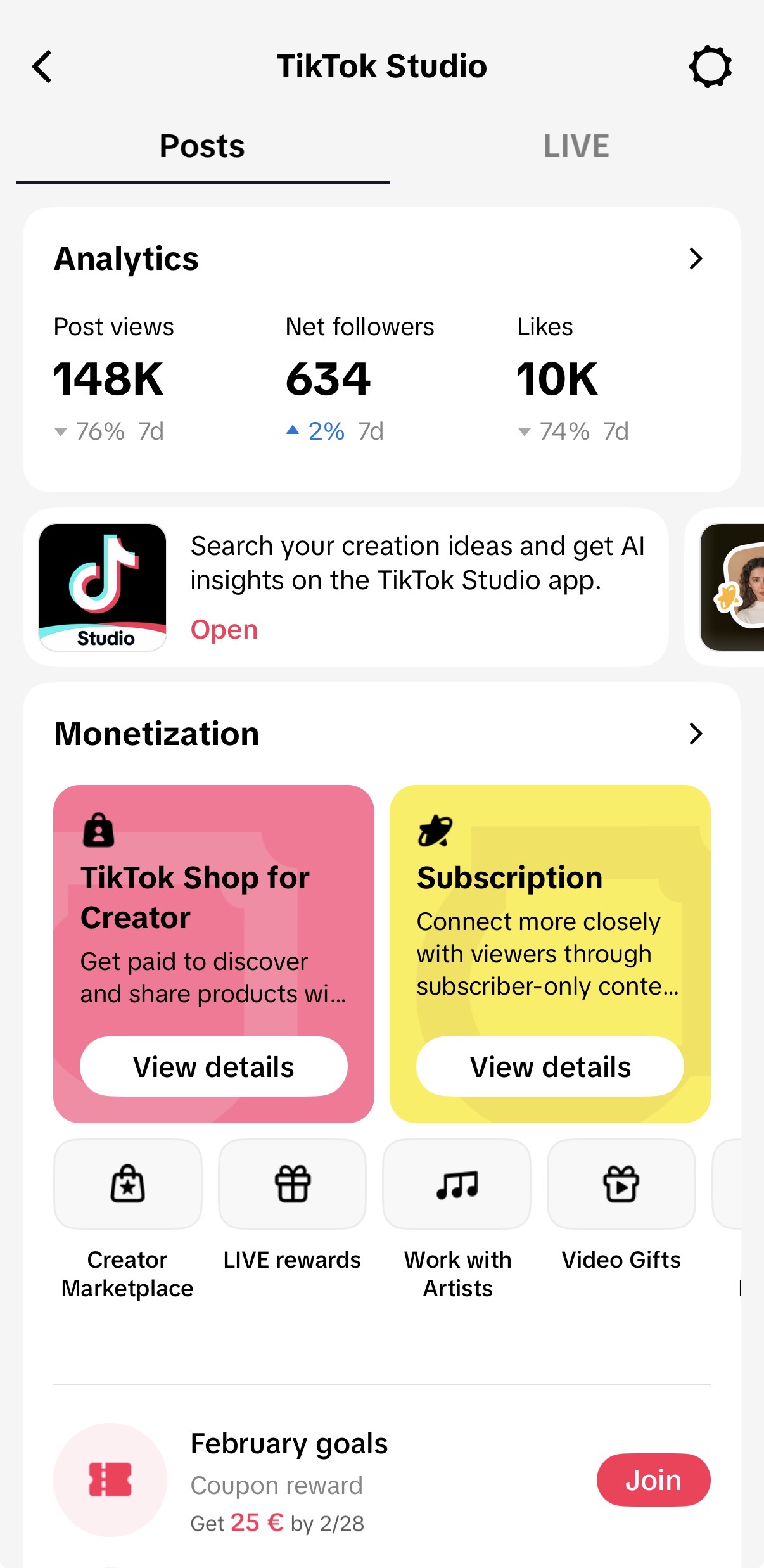Go back from TikTok Studio

pyautogui.click(x=42, y=67)
